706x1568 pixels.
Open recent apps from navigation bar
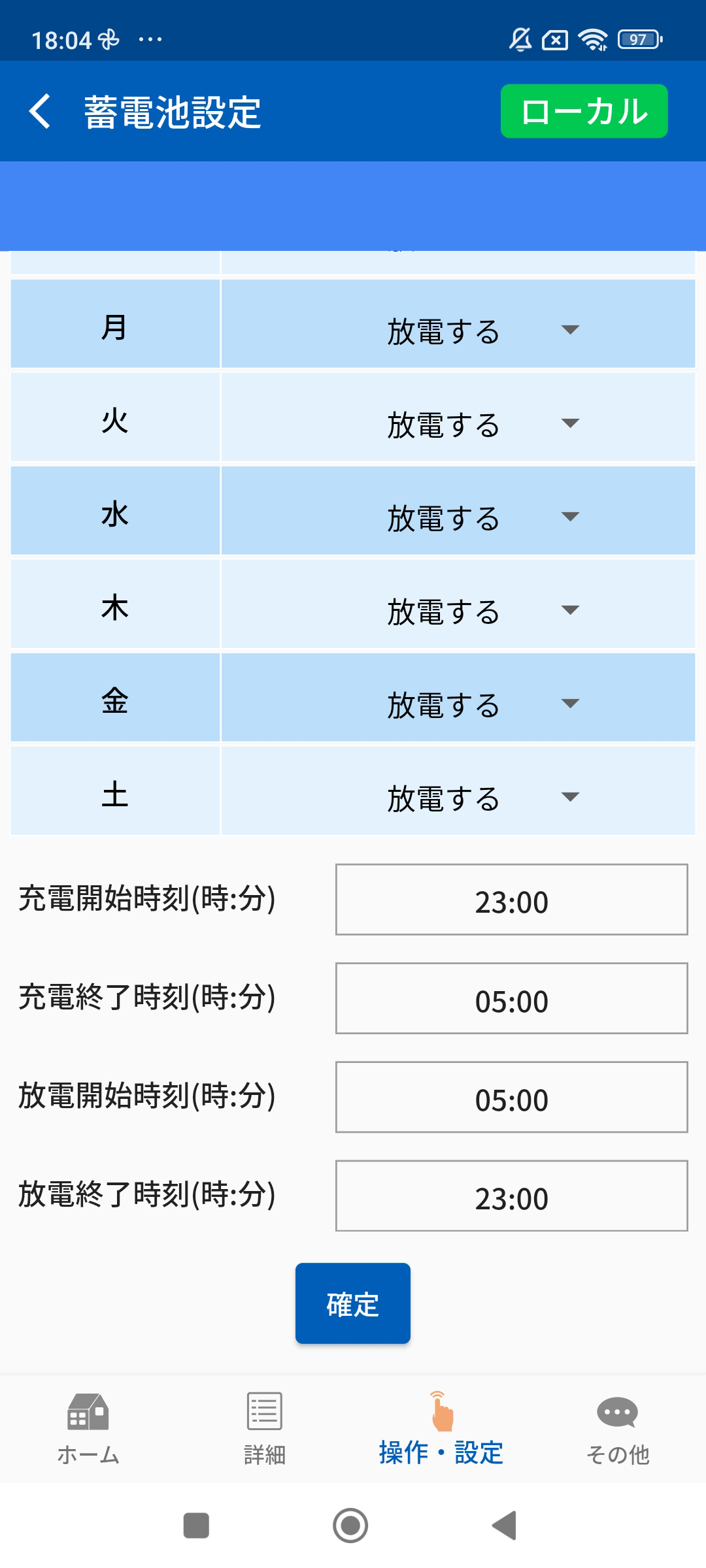click(x=196, y=1526)
